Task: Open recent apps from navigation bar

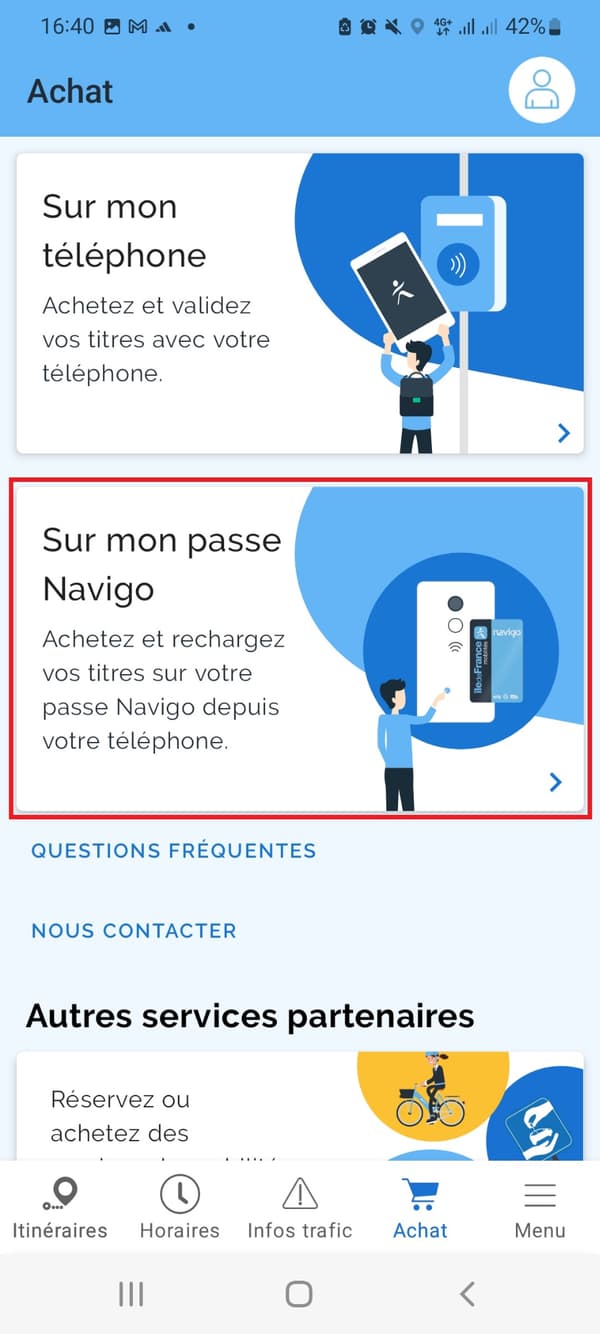Action: click(x=131, y=1294)
